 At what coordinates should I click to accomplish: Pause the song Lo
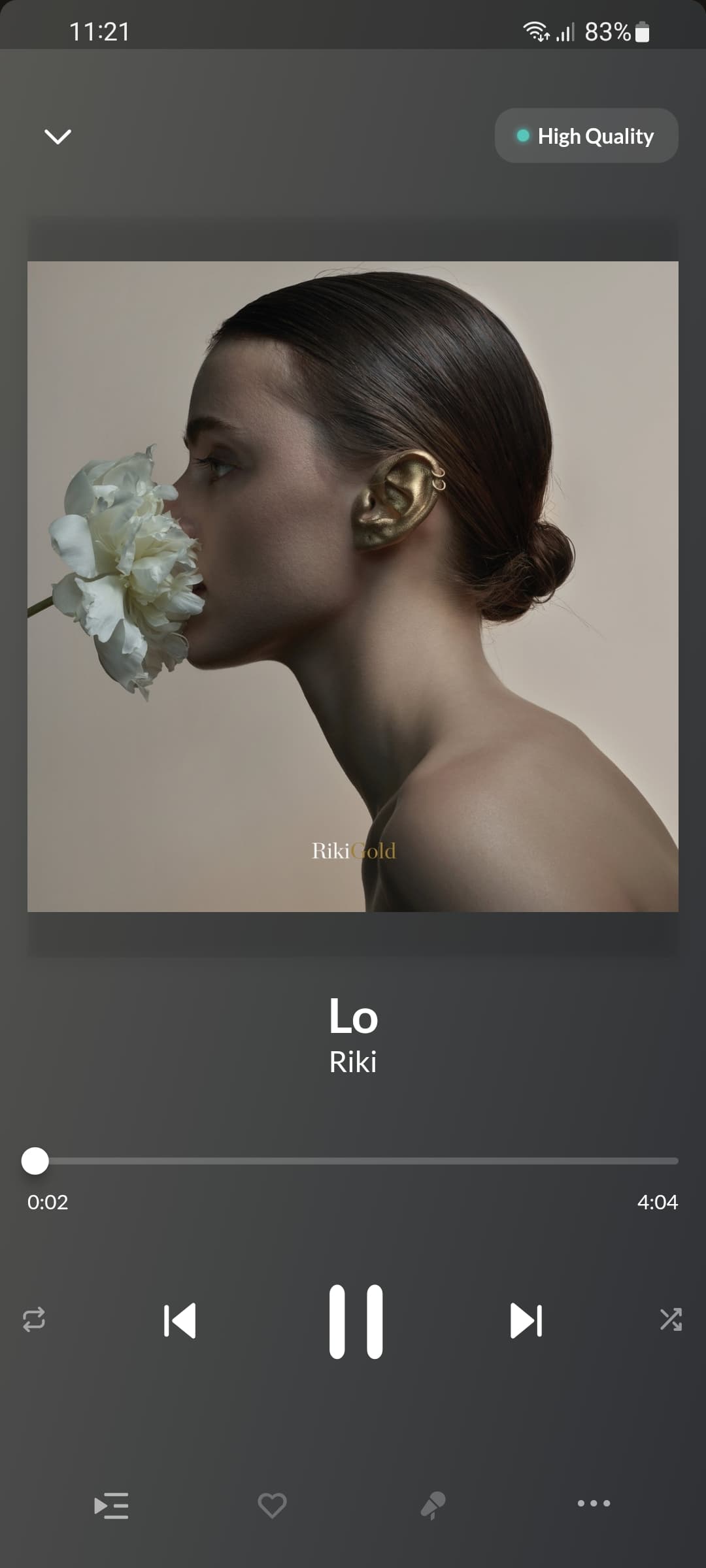pyautogui.click(x=356, y=1321)
